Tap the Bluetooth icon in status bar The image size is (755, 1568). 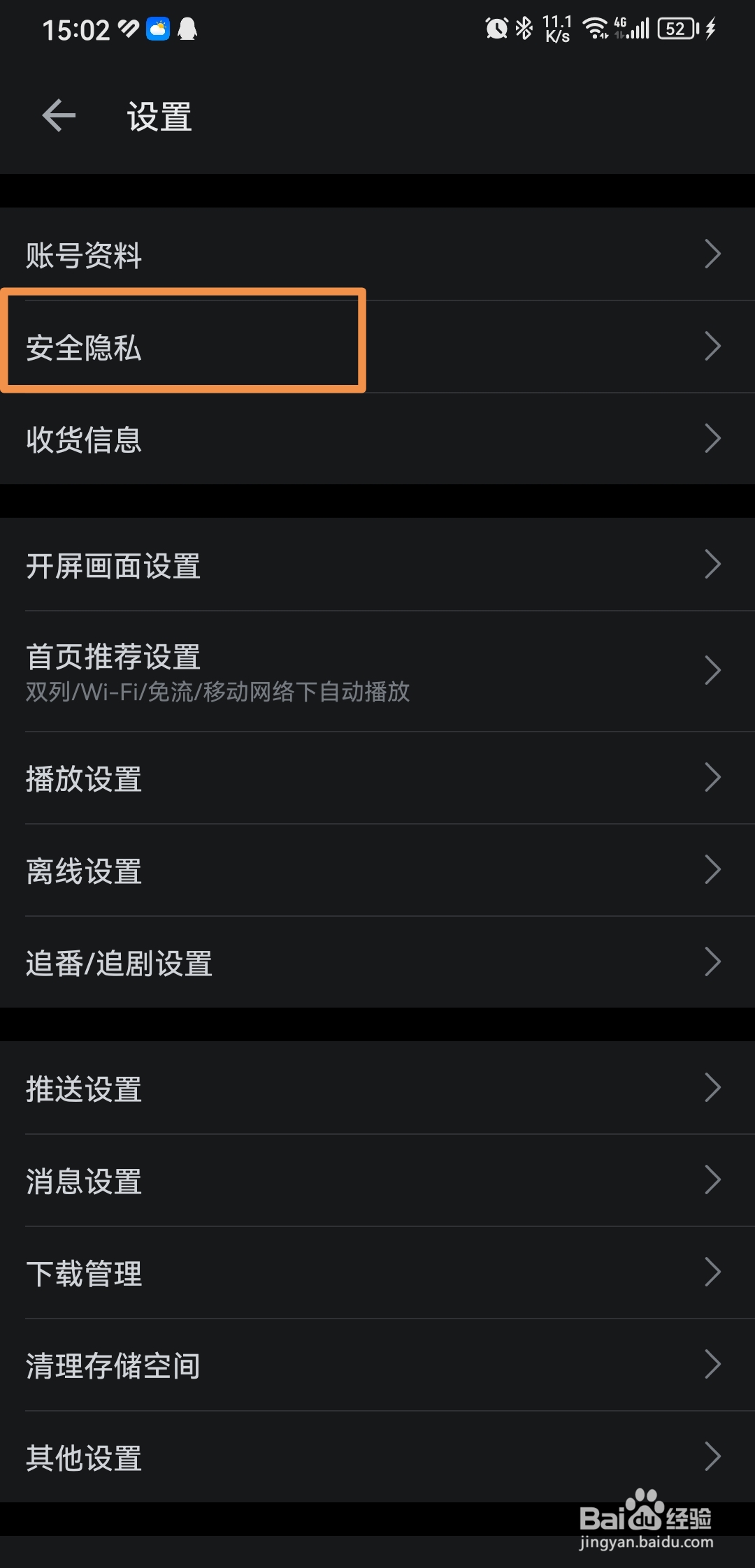coord(523,29)
